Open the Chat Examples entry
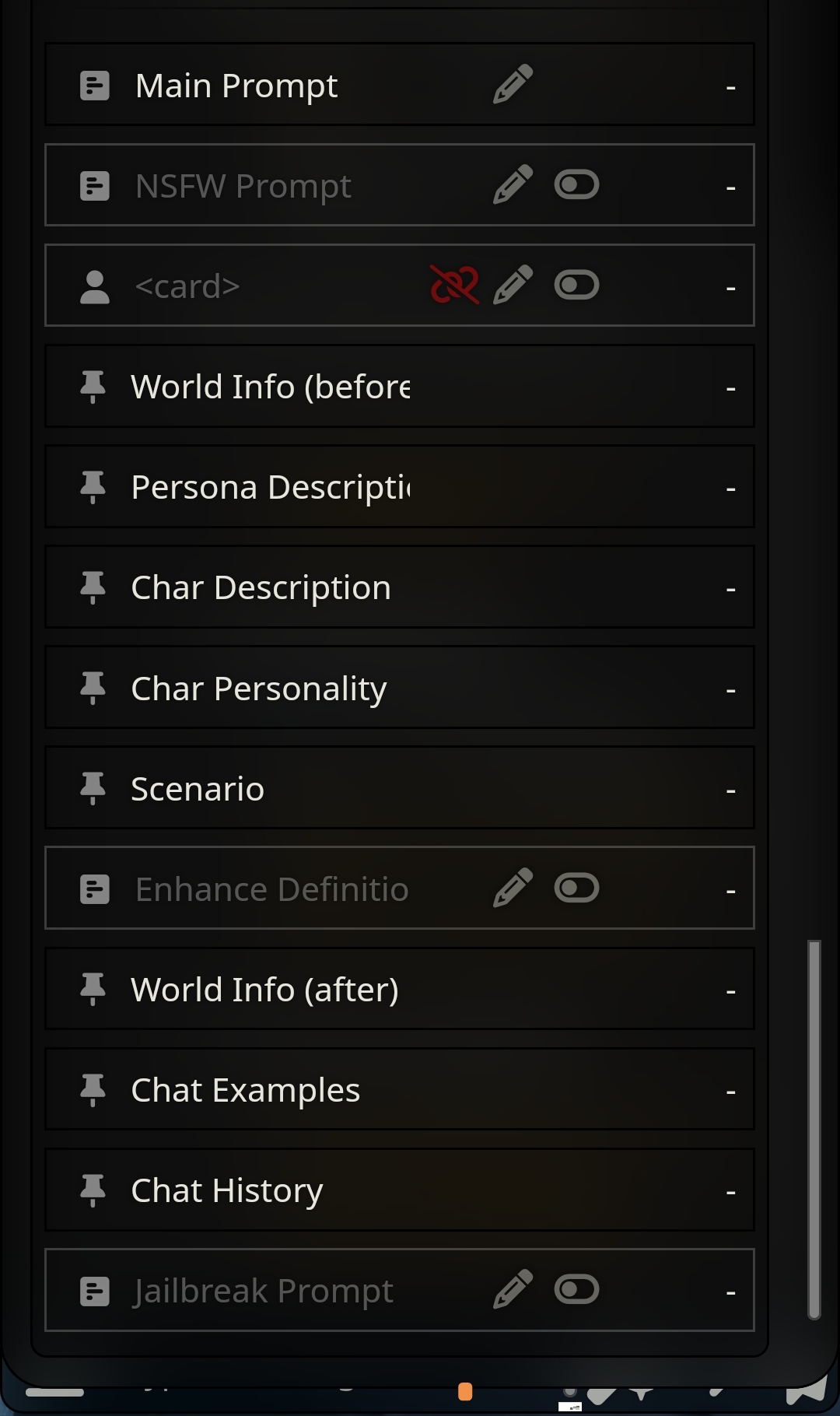The image size is (840, 1416). pos(245,1090)
